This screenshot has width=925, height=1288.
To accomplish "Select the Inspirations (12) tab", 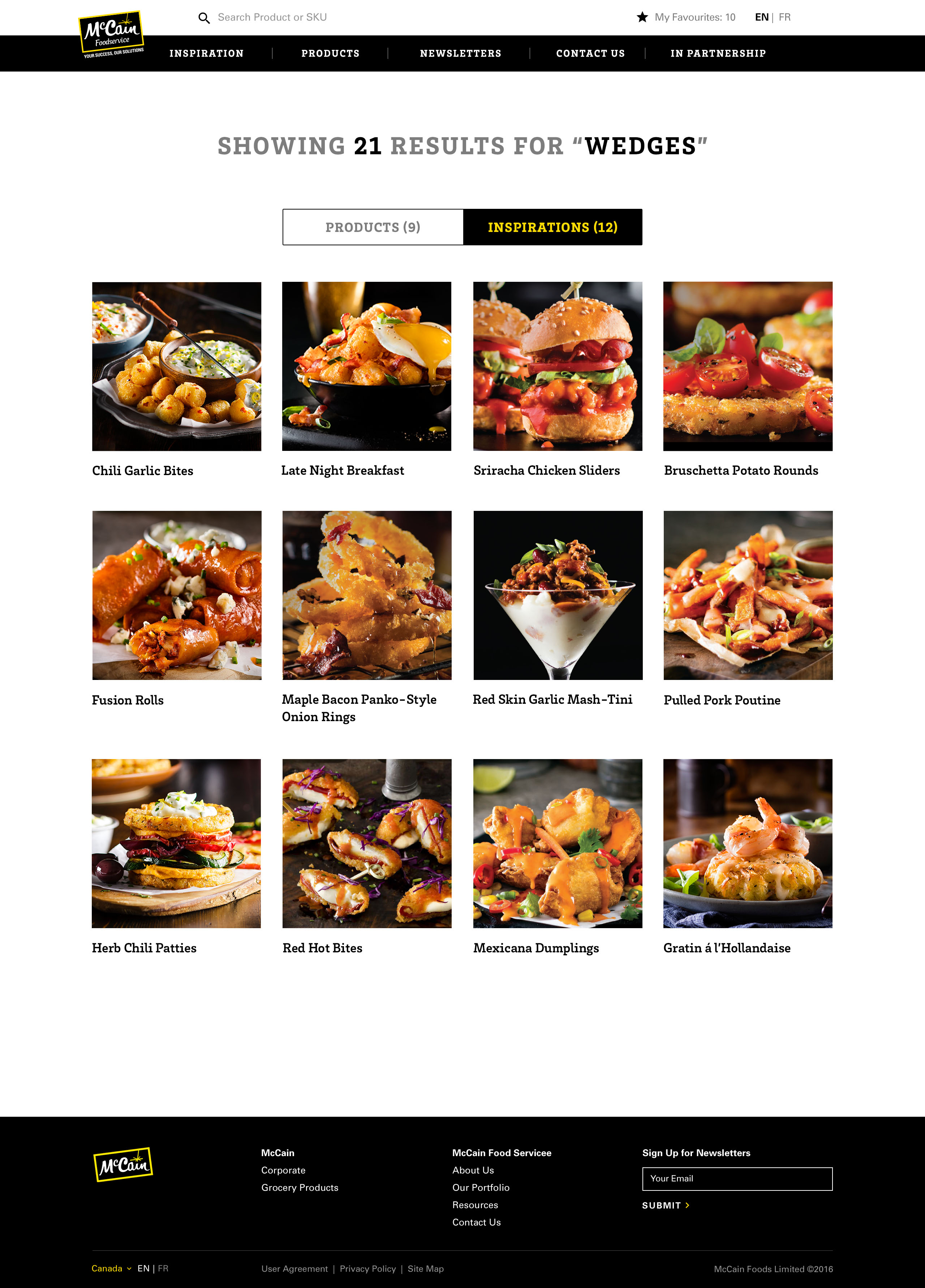I will [552, 227].
